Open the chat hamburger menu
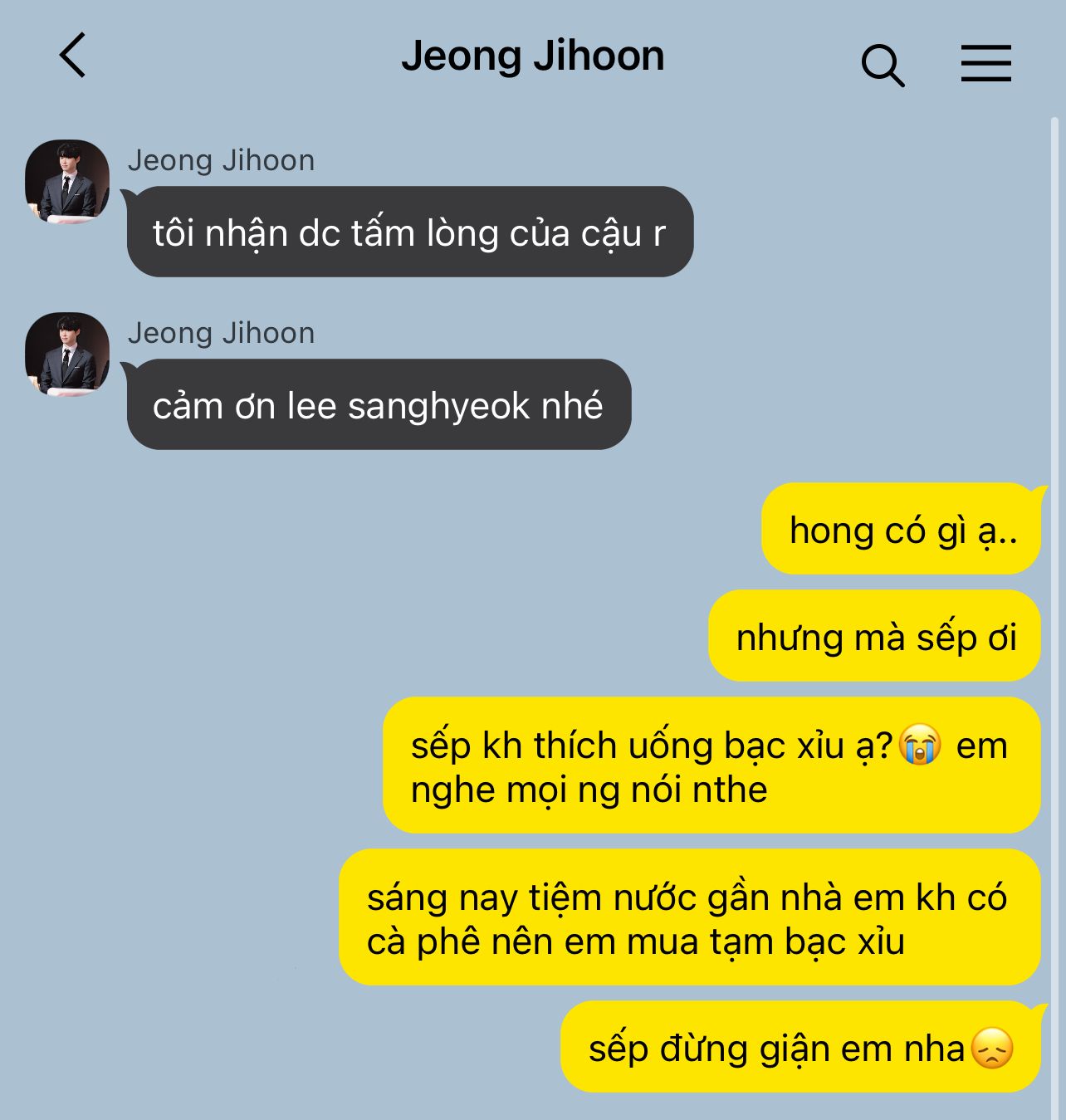Image resolution: width=1066 pixels, height=1120 pixels. click(985, 63)
